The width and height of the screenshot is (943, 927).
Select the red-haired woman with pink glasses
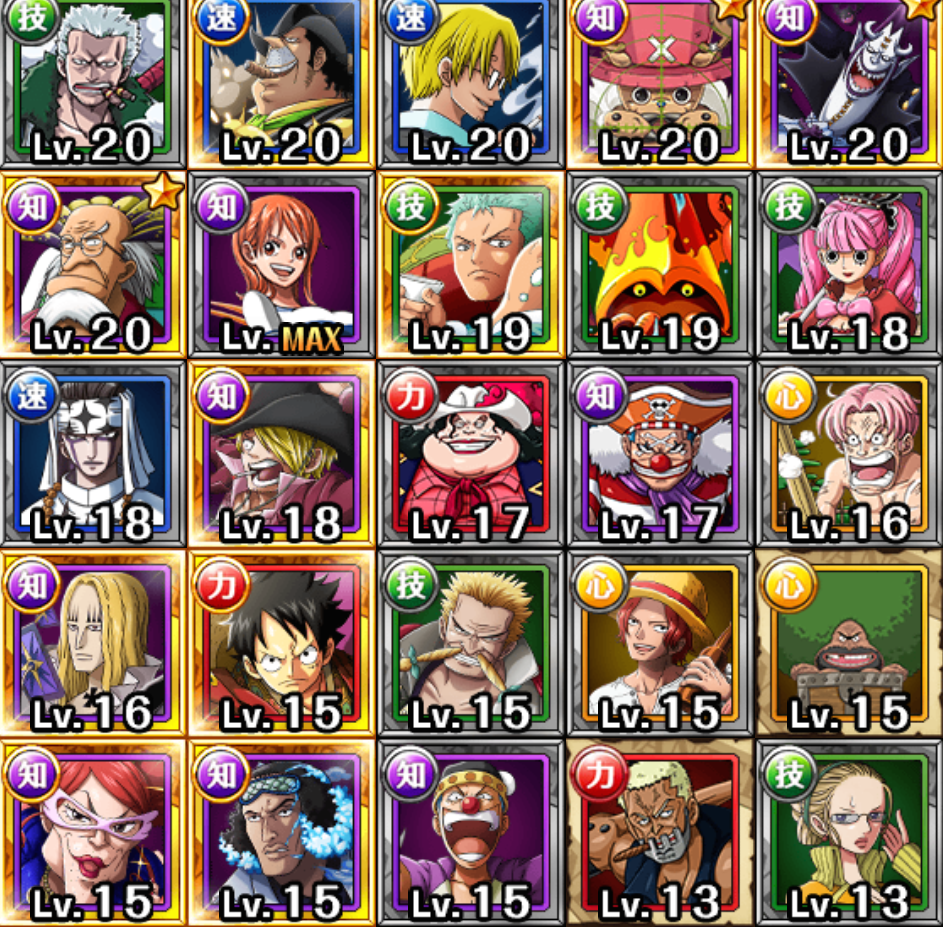point(93,832)
